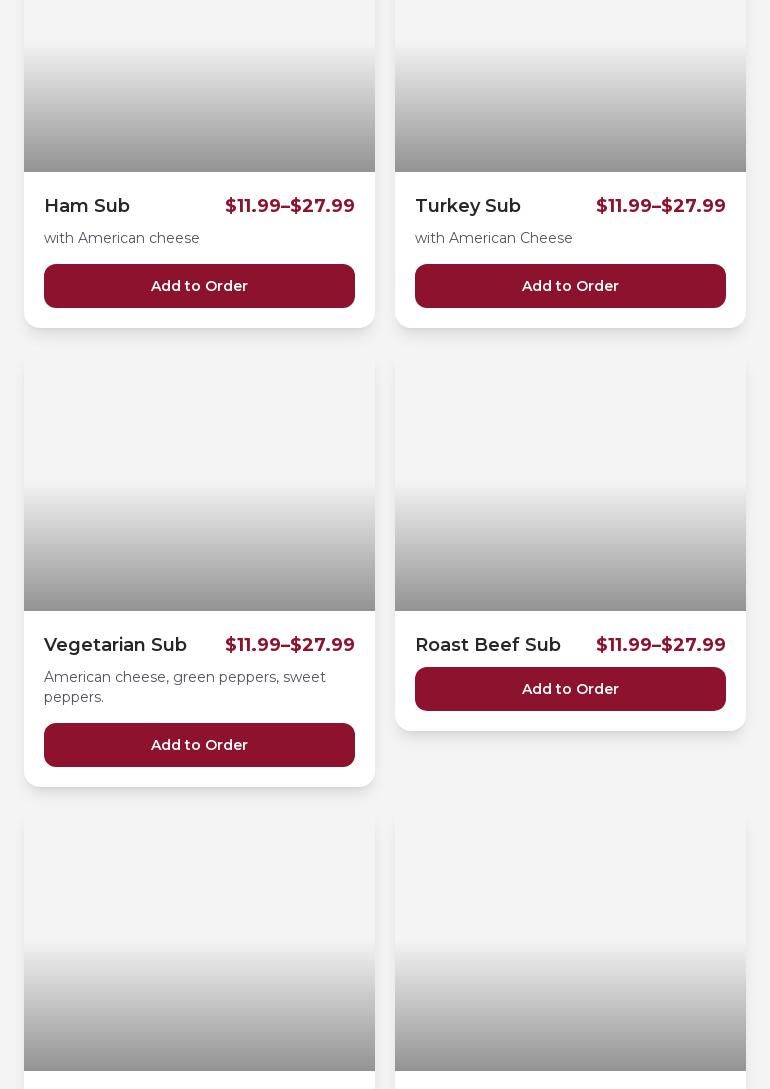This screenshot has width=770, height=1089.
Task: Open the Vegetarian Sub item image
Action: pyautogui.click(x=199, y=484)
